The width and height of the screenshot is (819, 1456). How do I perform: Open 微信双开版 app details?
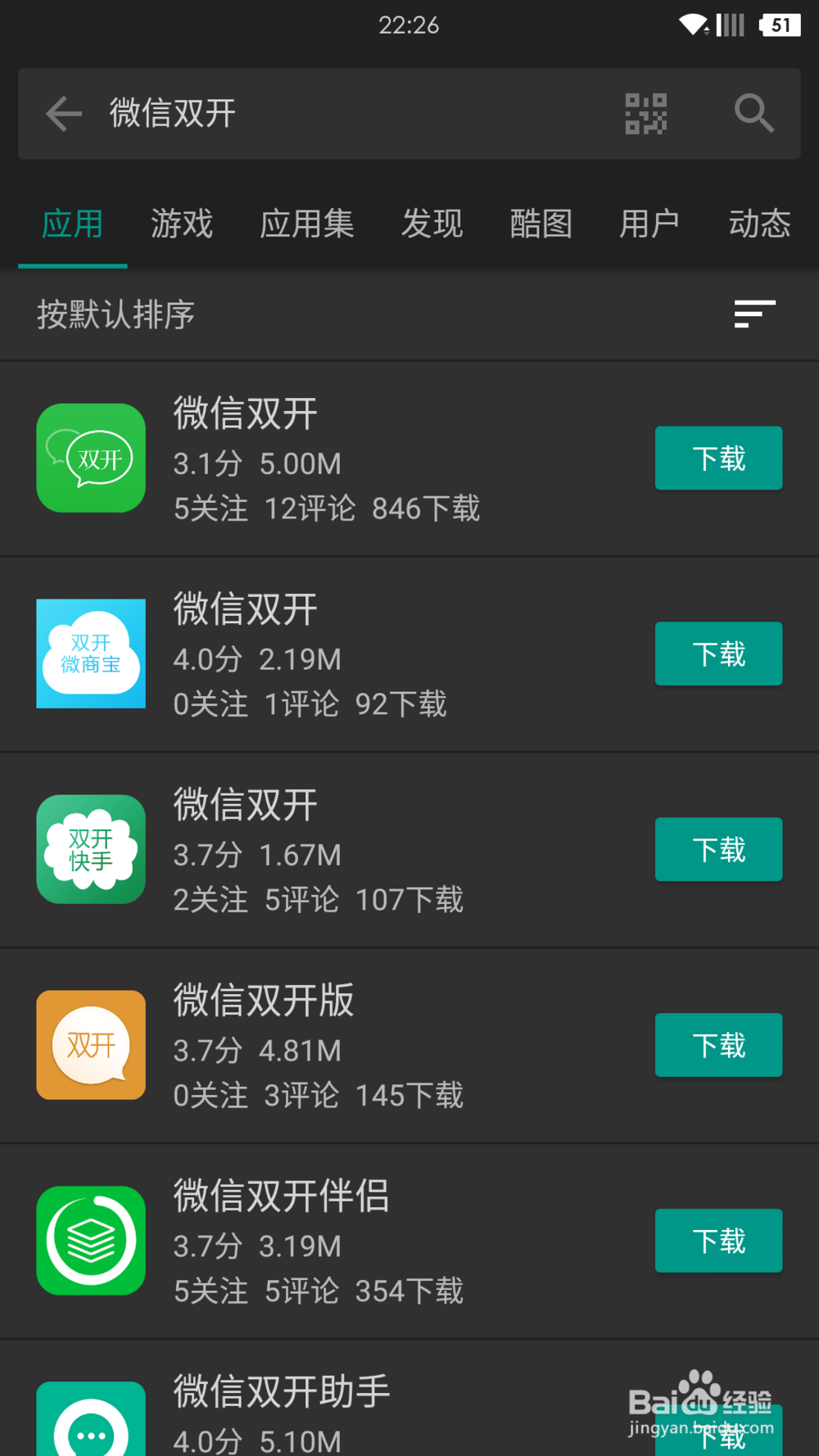pos(328,1046)
